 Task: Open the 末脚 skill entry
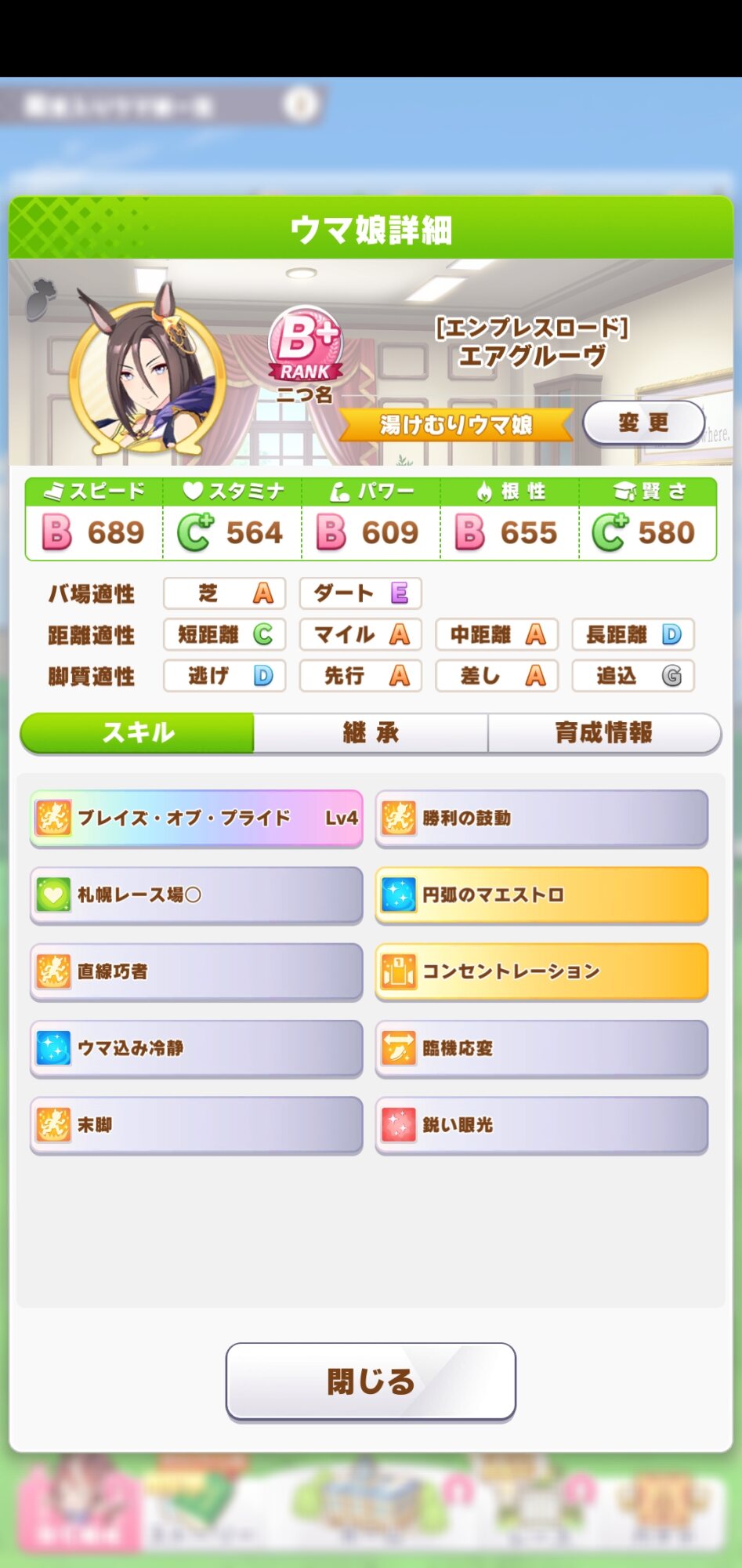pyautogui.click(x=196, y=1125)
